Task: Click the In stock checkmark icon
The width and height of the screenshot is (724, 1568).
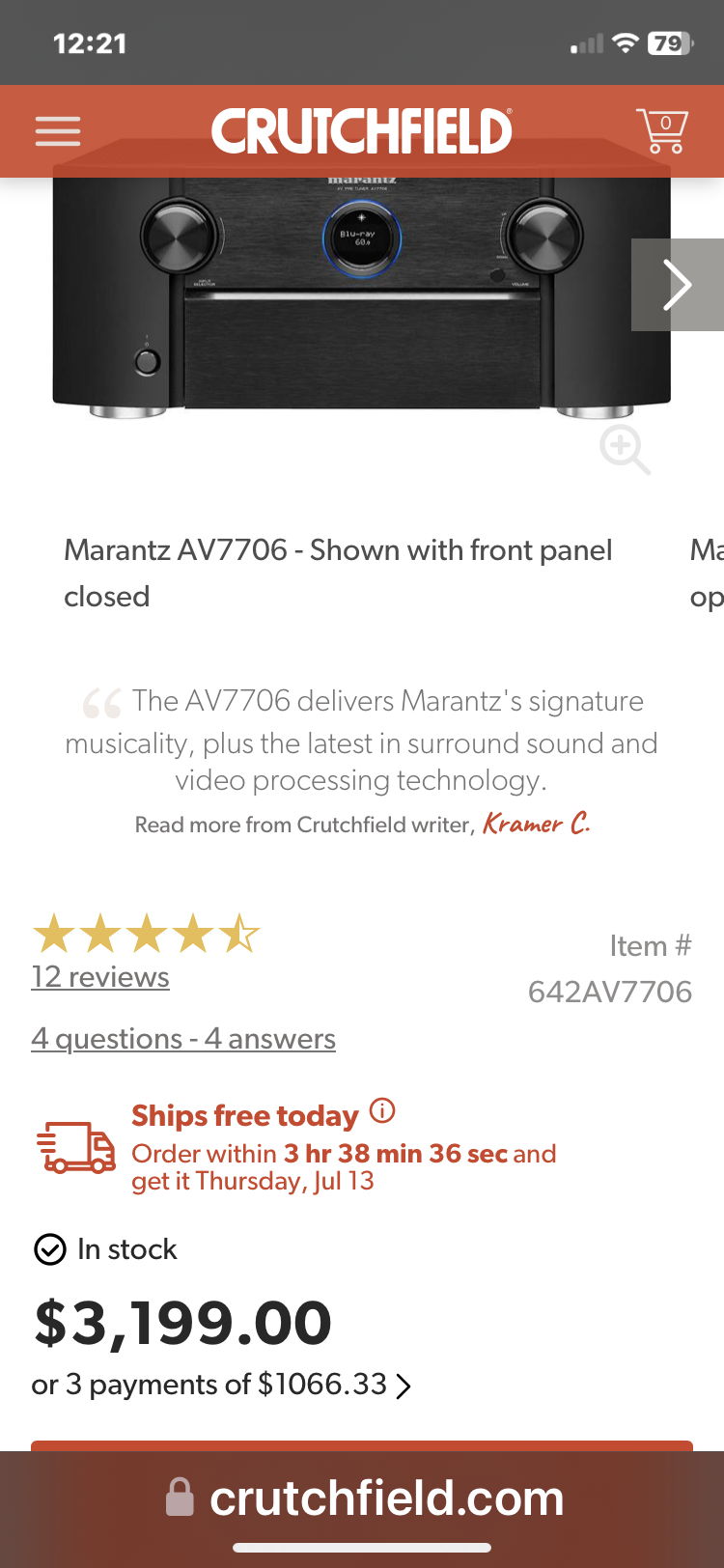Action: point(47,1249)
